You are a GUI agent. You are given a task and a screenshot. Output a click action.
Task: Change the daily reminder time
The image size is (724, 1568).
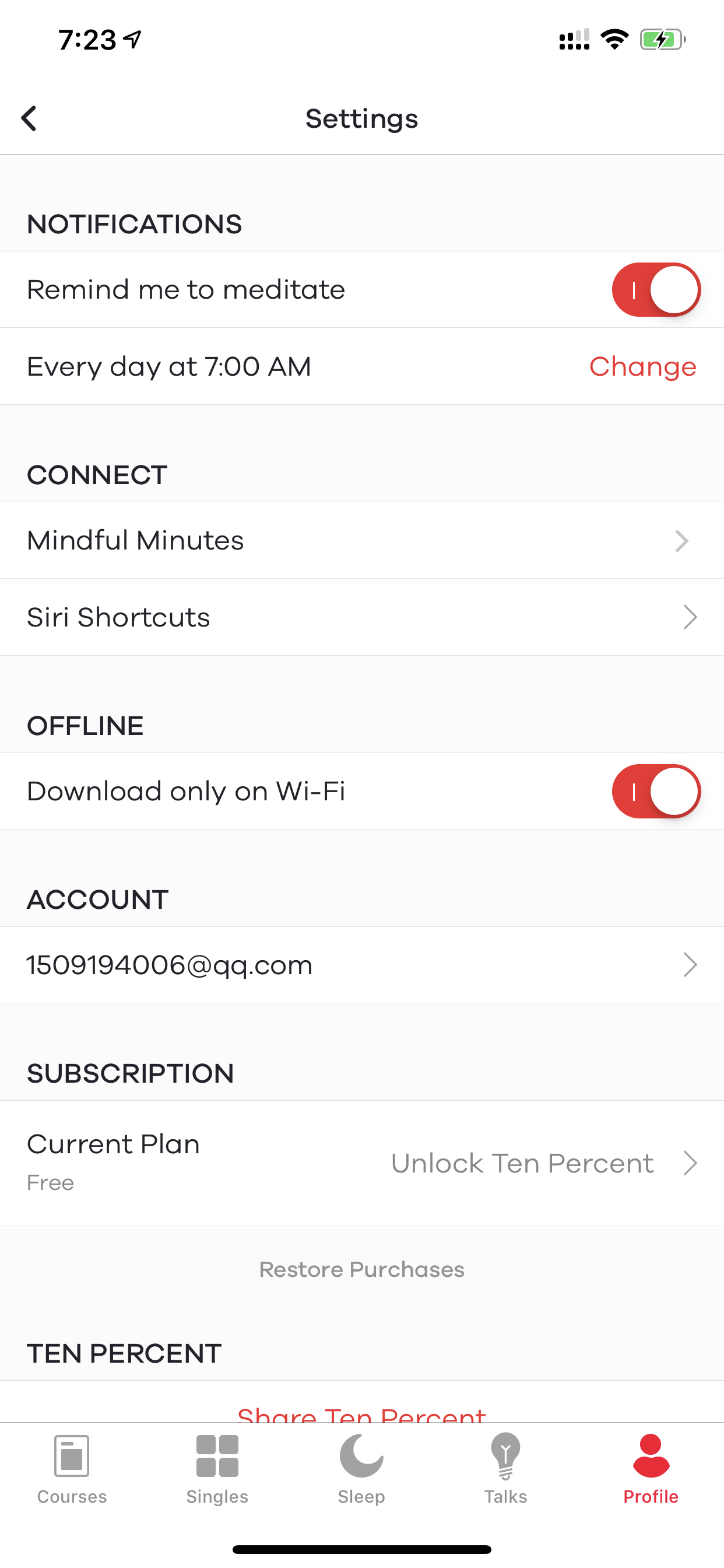642,366
